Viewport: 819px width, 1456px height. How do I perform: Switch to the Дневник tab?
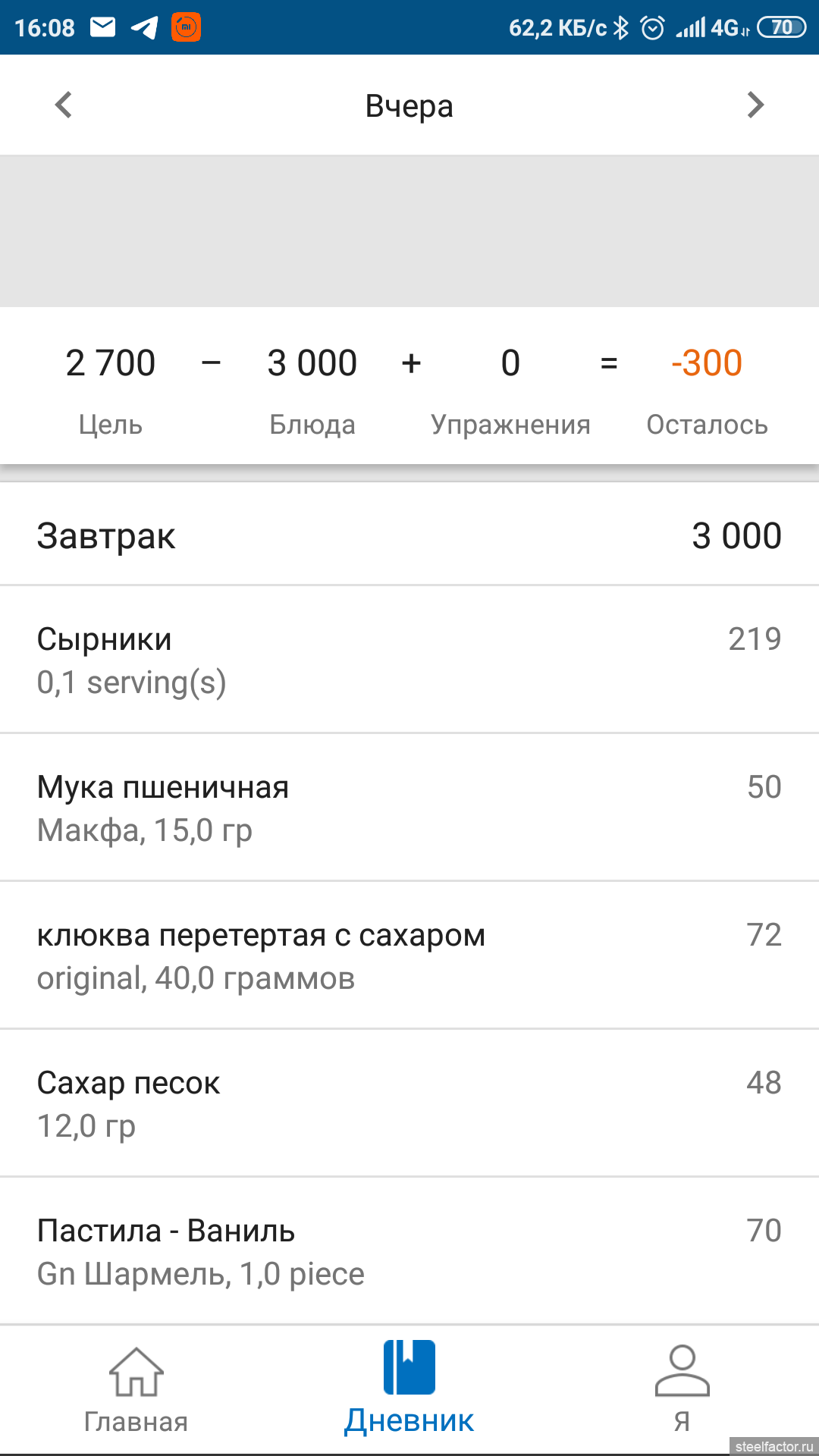[409, 1389]
